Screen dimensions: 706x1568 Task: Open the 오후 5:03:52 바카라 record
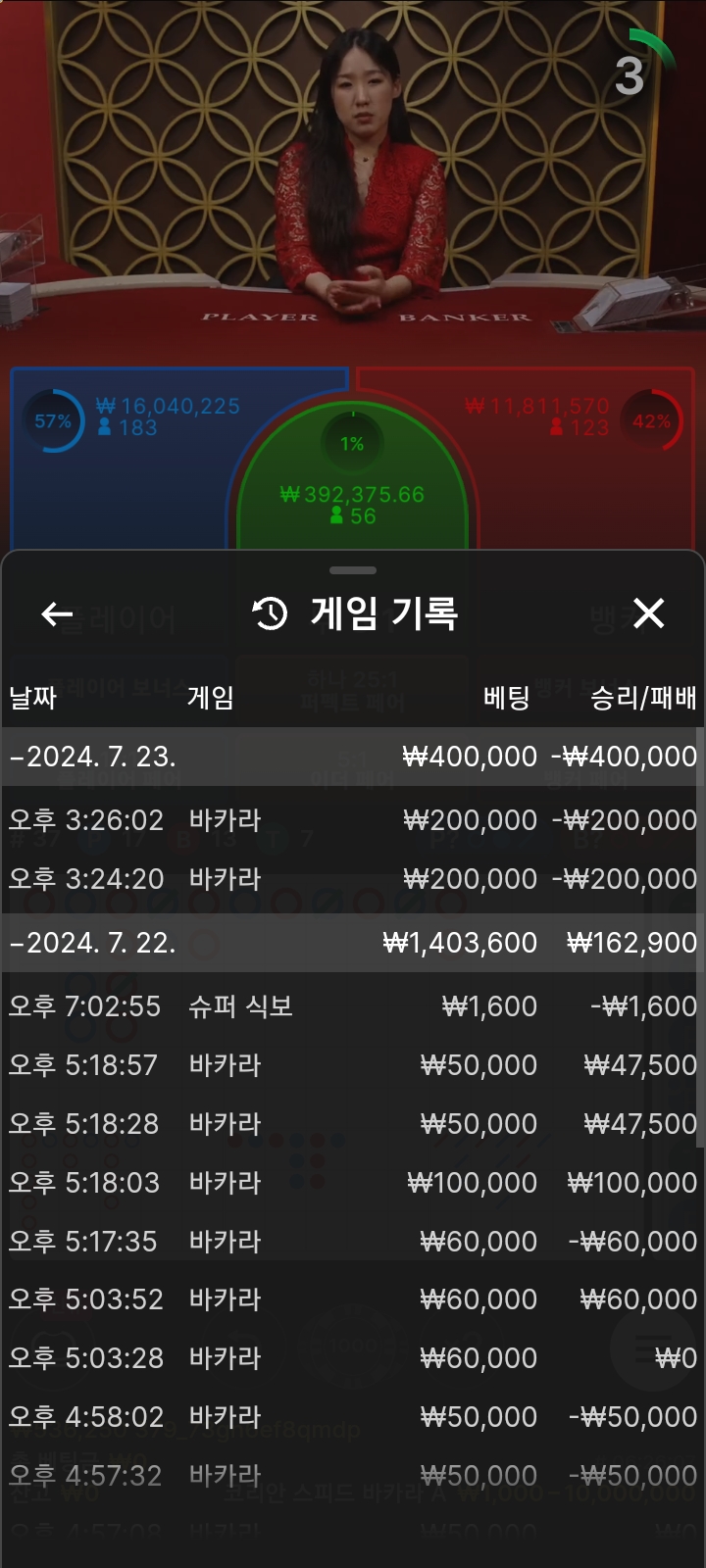point(351,1299)
